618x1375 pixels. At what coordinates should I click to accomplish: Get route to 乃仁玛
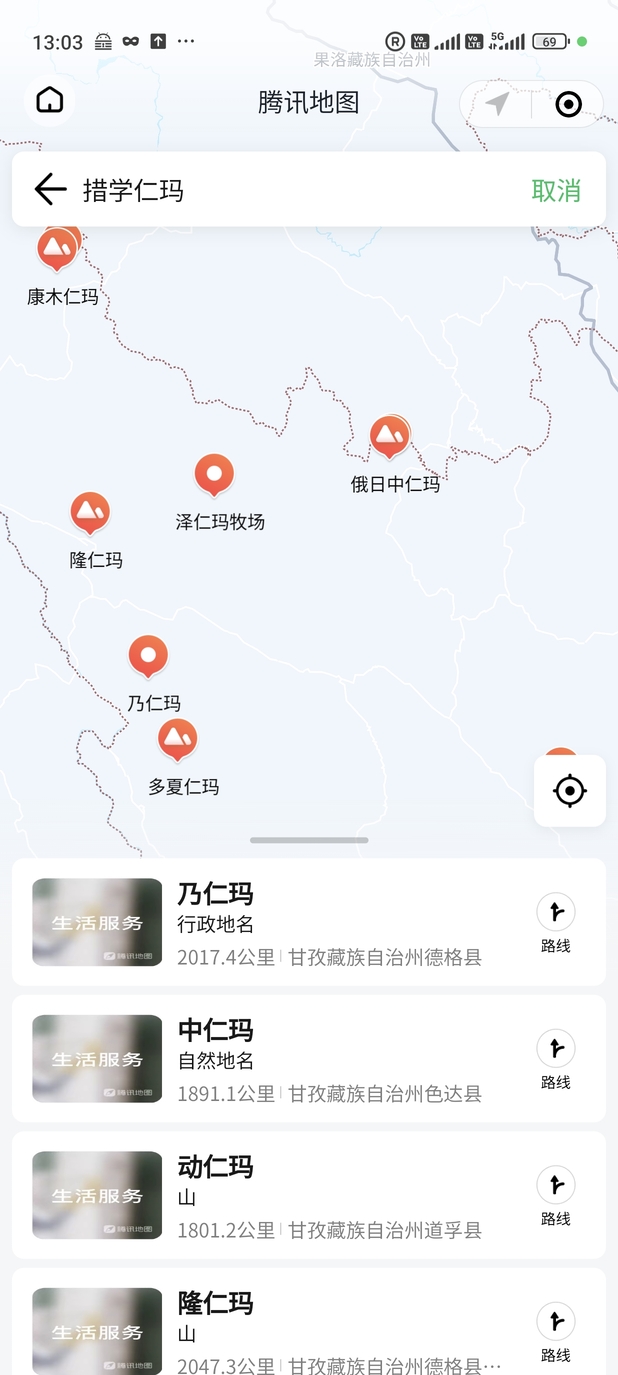click(x=556, y=922)
